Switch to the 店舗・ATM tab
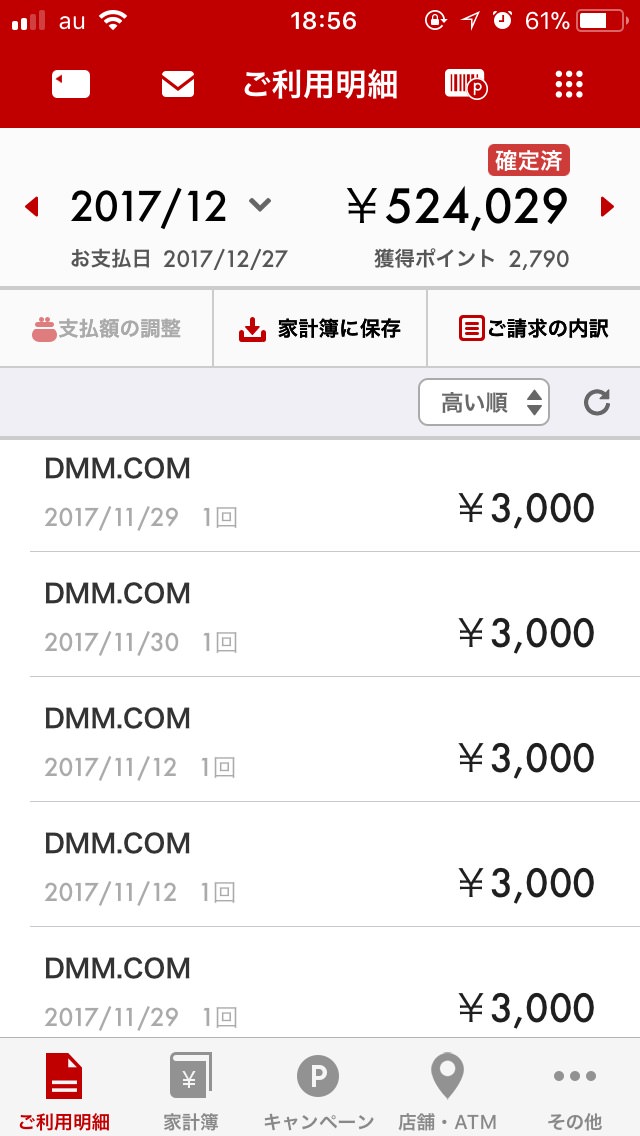640x1136 pixels. [447, 1090]
